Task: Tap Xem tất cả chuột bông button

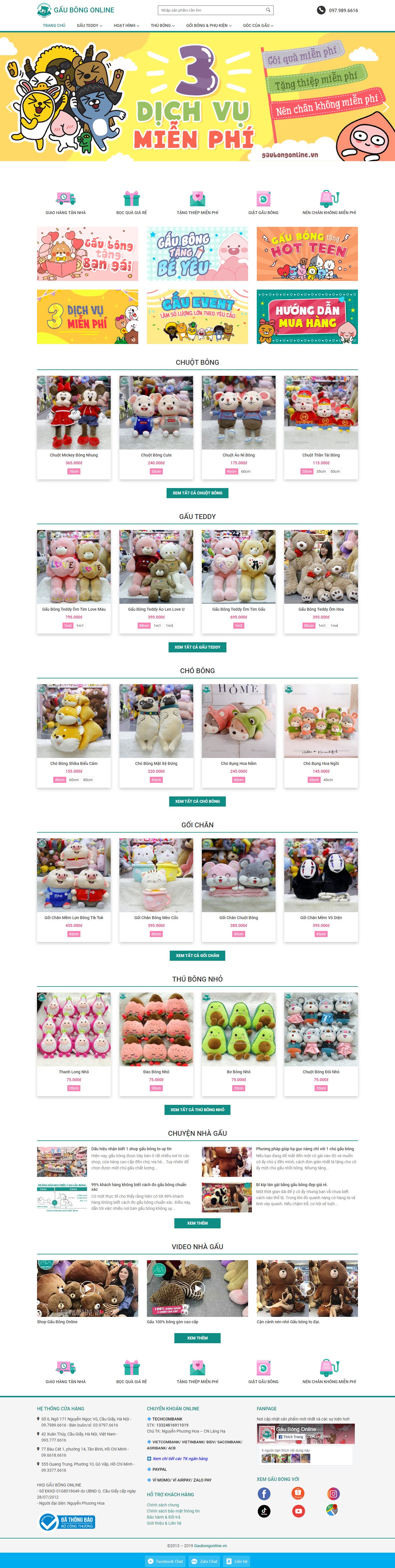Action: coord(197,493)
